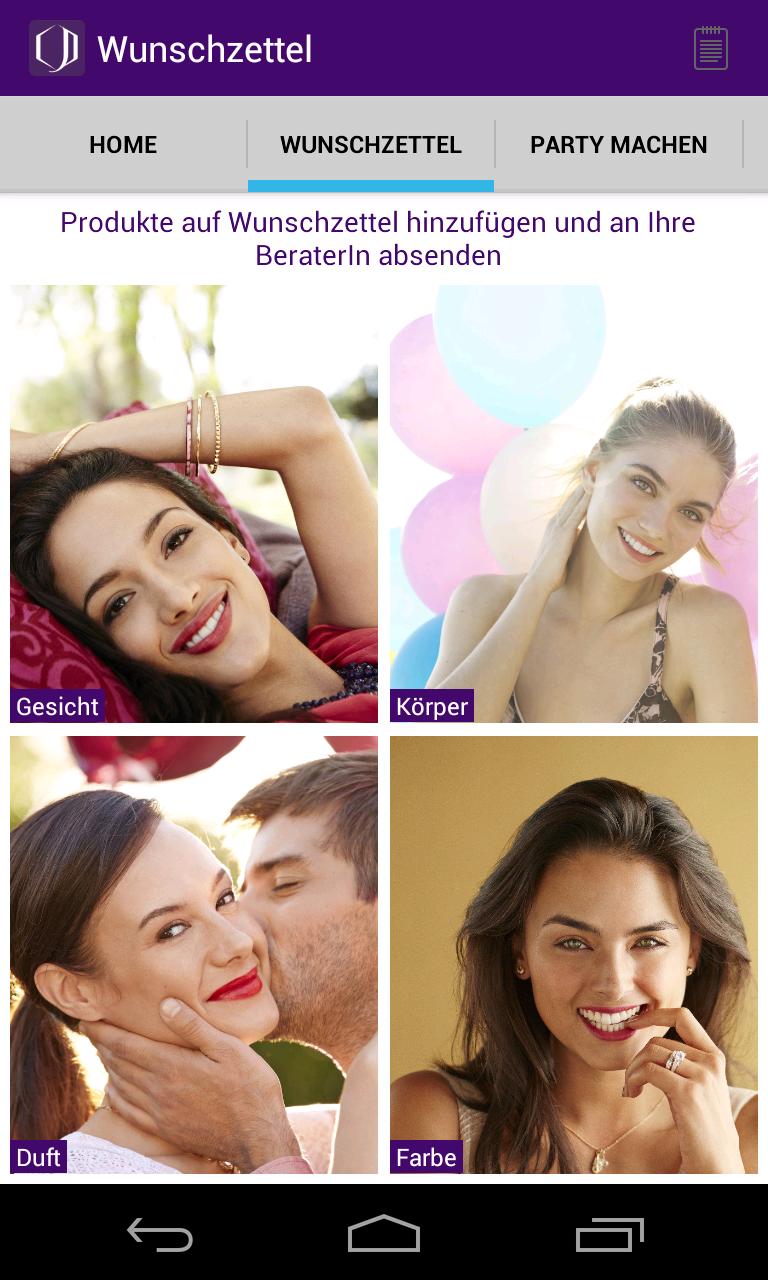Tap the blue tab indicator bar
The image size is (768, 1280).
pyautogui.click(x=370, y=184)
